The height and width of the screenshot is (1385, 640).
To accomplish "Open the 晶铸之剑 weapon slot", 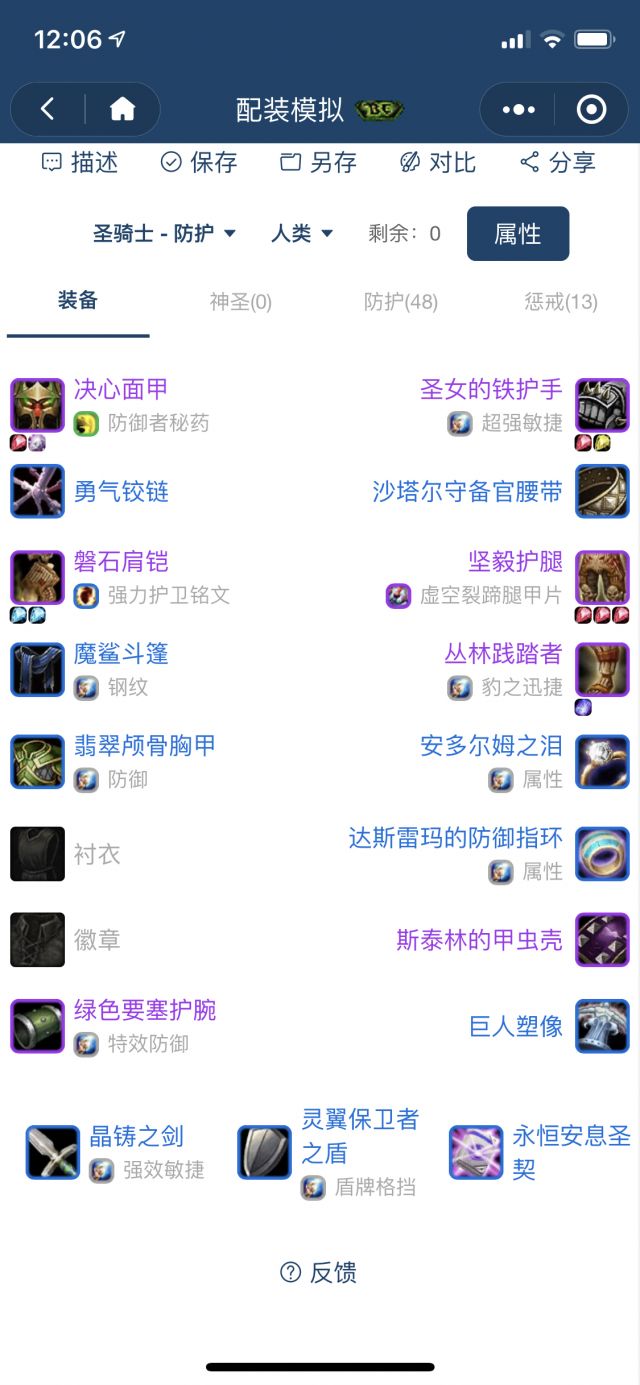I will pos(136,1137).
